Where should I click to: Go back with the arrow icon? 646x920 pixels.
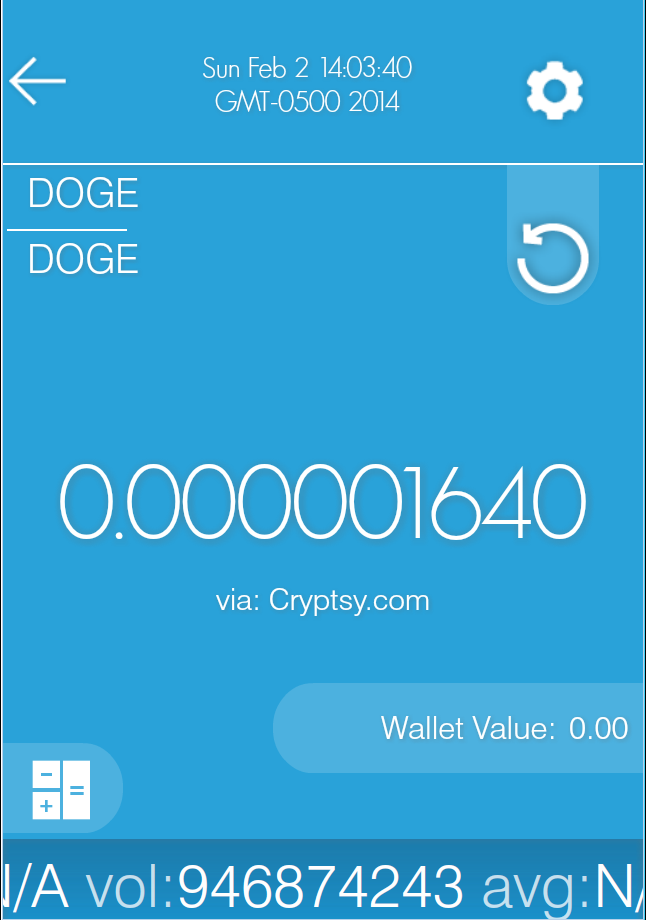[x=38, y=80]
